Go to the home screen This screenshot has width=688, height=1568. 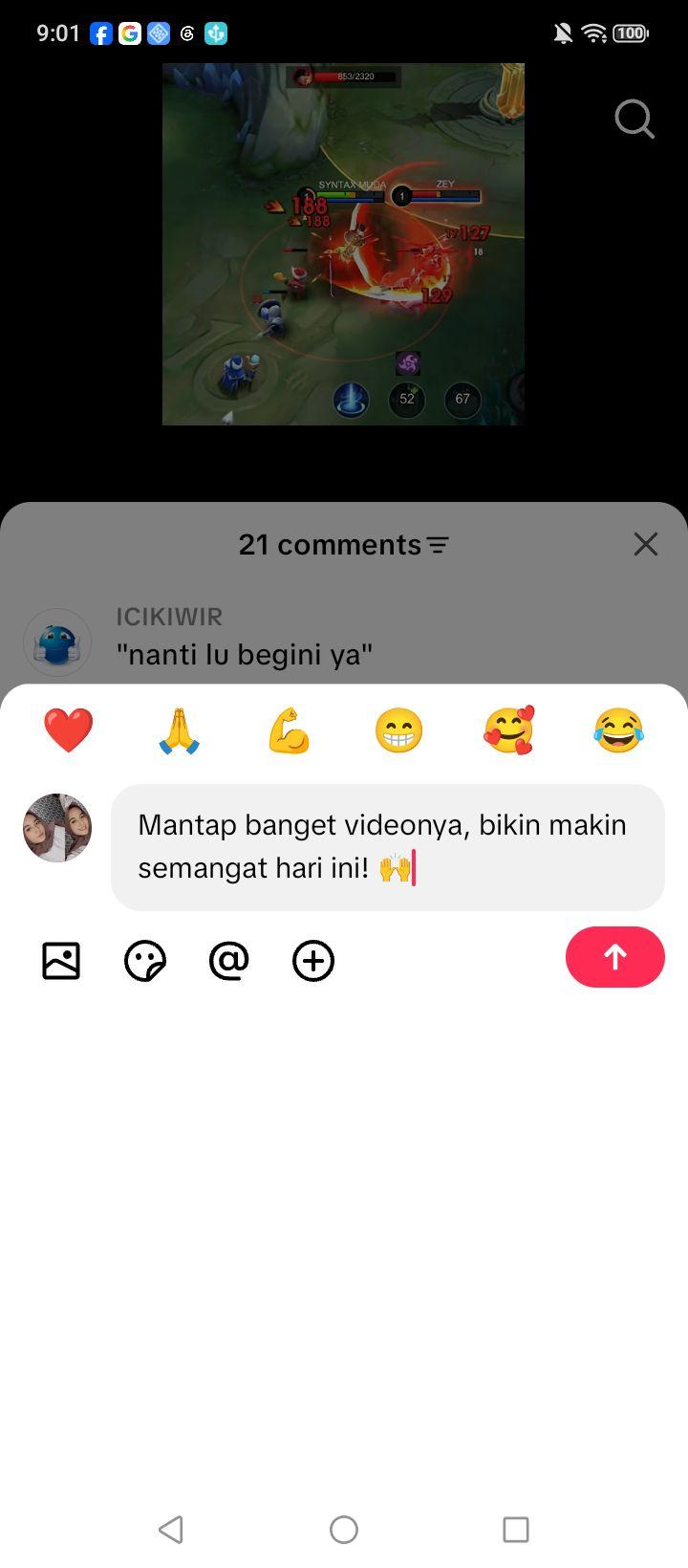click(344, 1529)
